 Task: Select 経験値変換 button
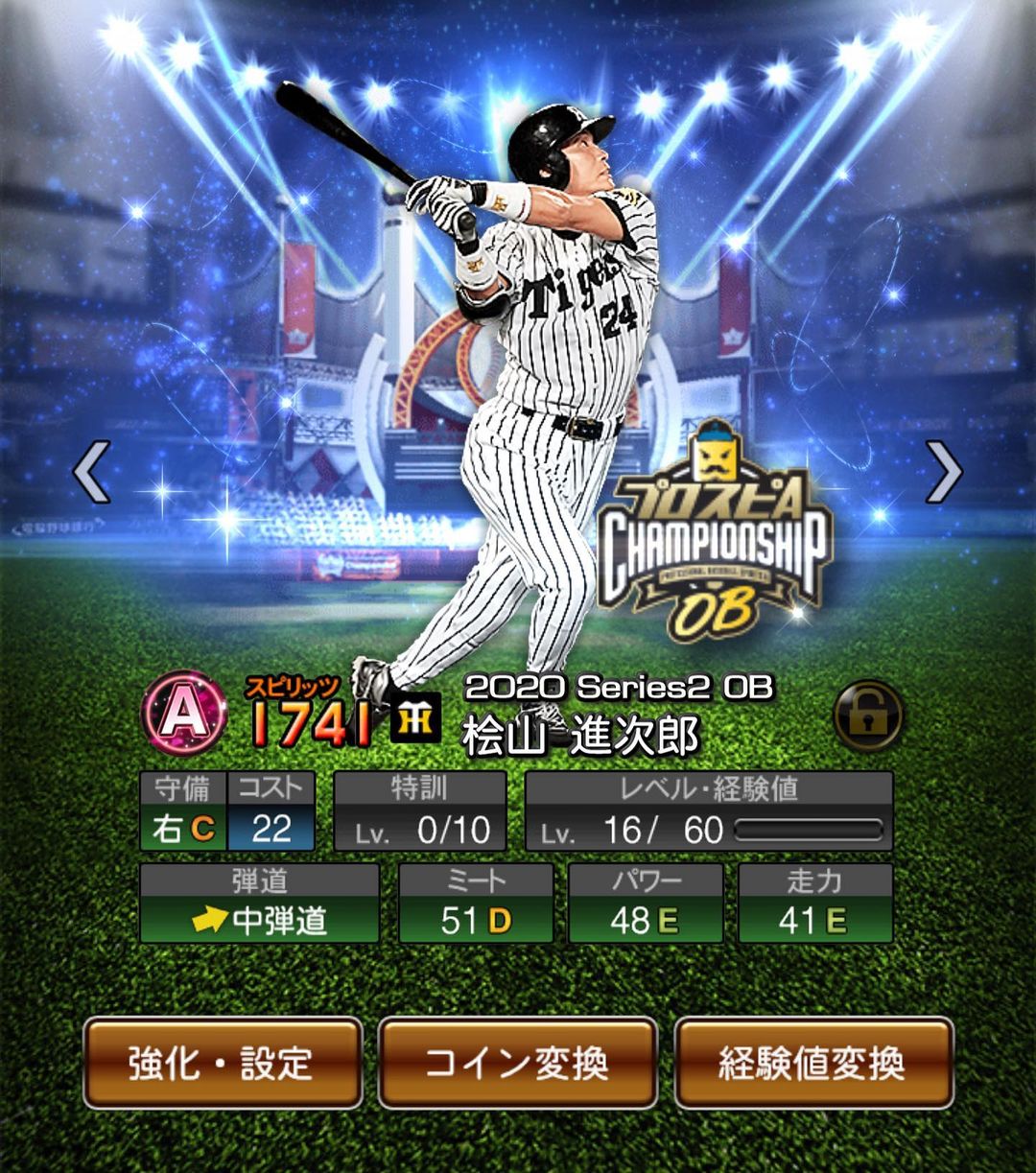(813, 1063)
